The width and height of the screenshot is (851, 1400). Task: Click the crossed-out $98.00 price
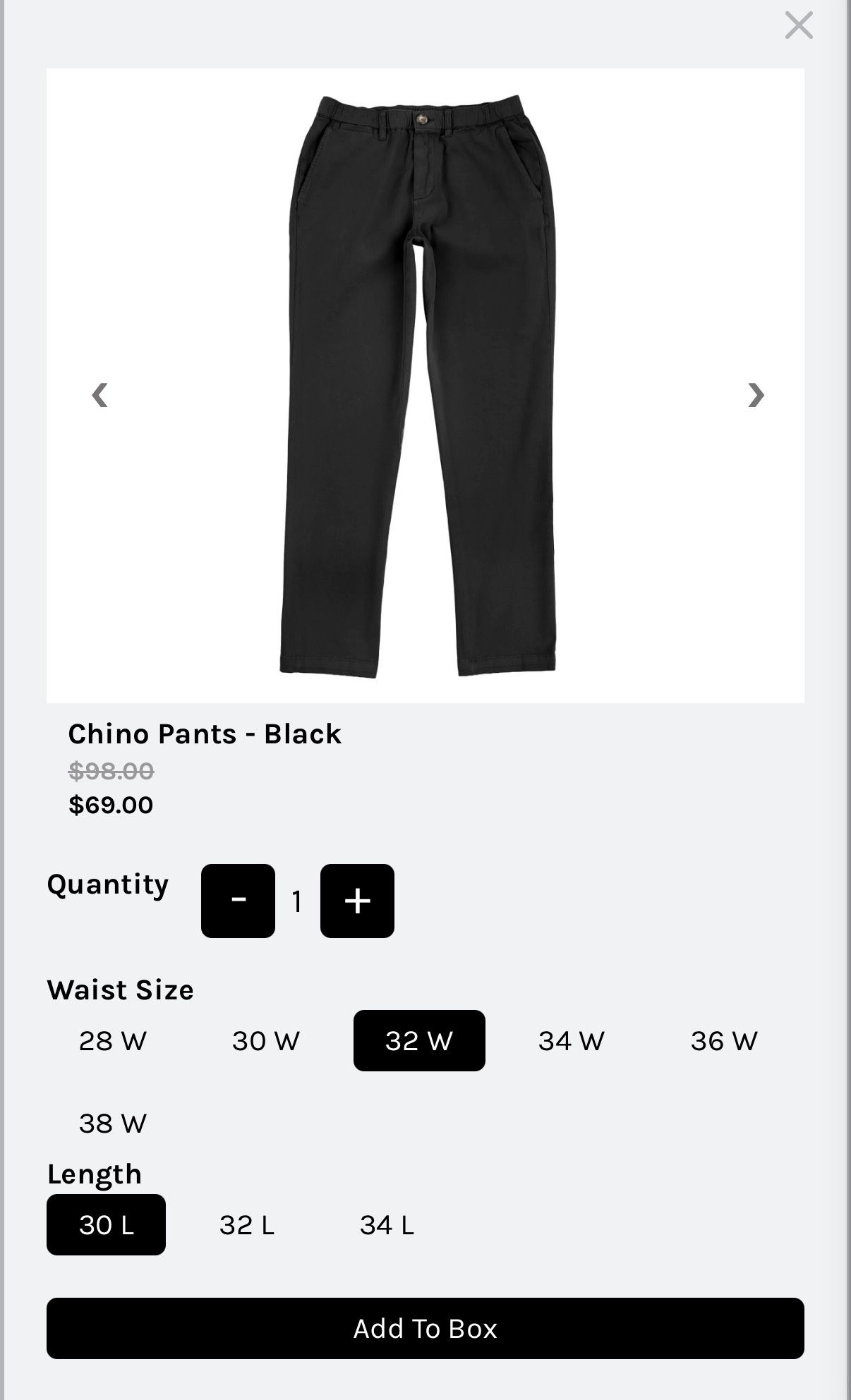(x=111, y=772)
